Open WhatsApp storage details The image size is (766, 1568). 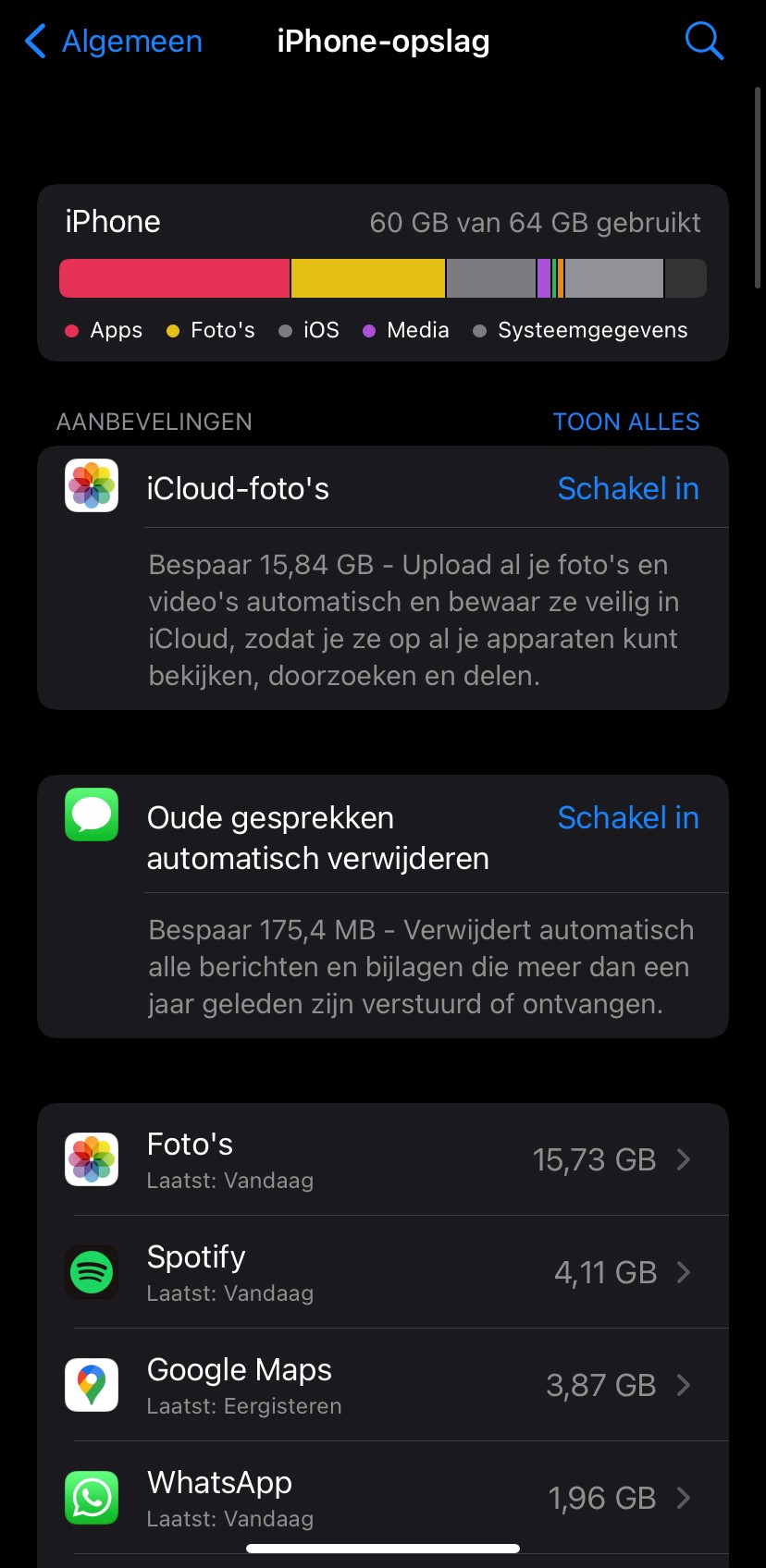pyautogui.click(x=683, y=1498)
